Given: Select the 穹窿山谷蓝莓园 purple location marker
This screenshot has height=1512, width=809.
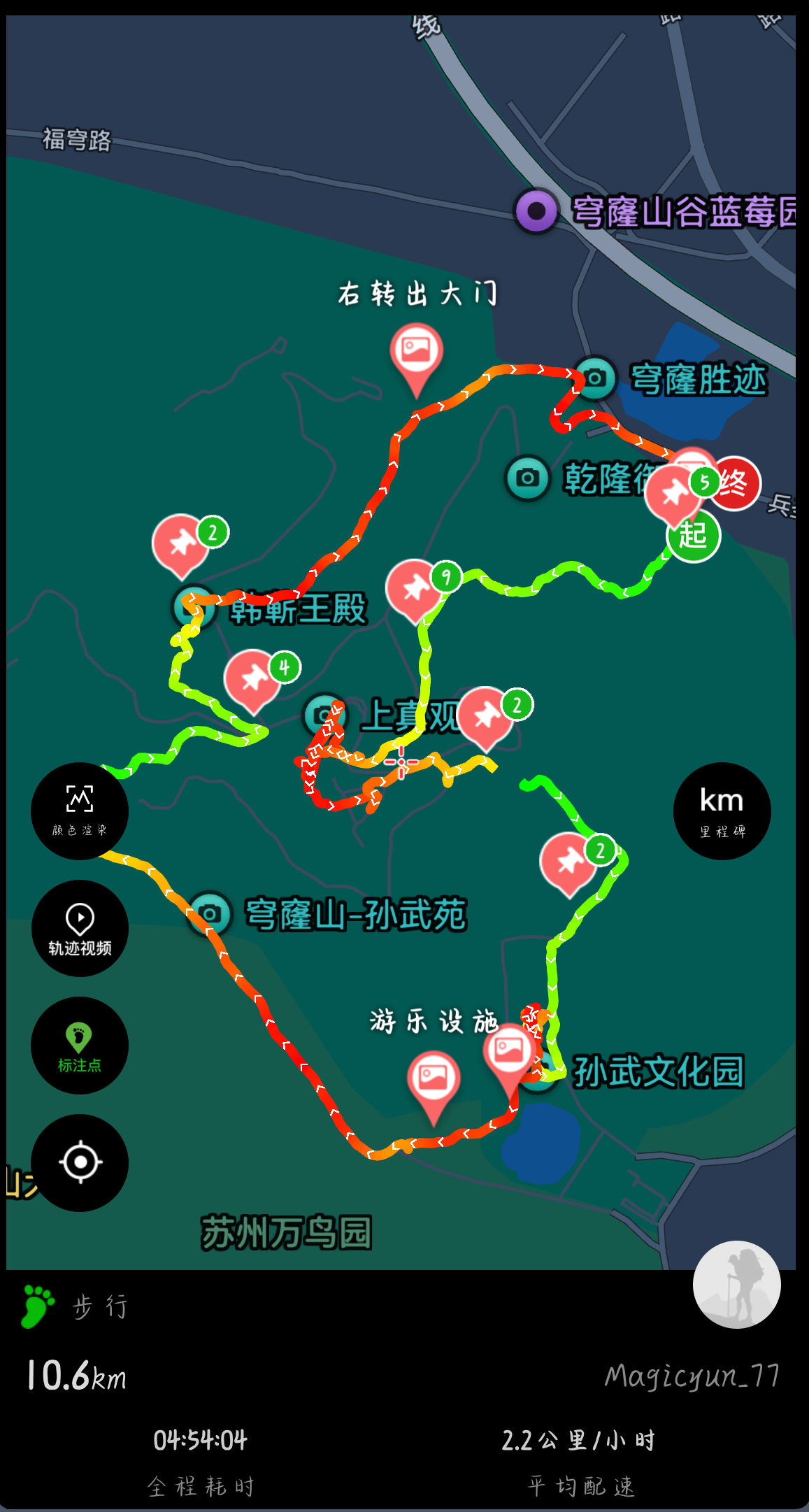Looking at the screenshot, I should [x=536, y=211].
